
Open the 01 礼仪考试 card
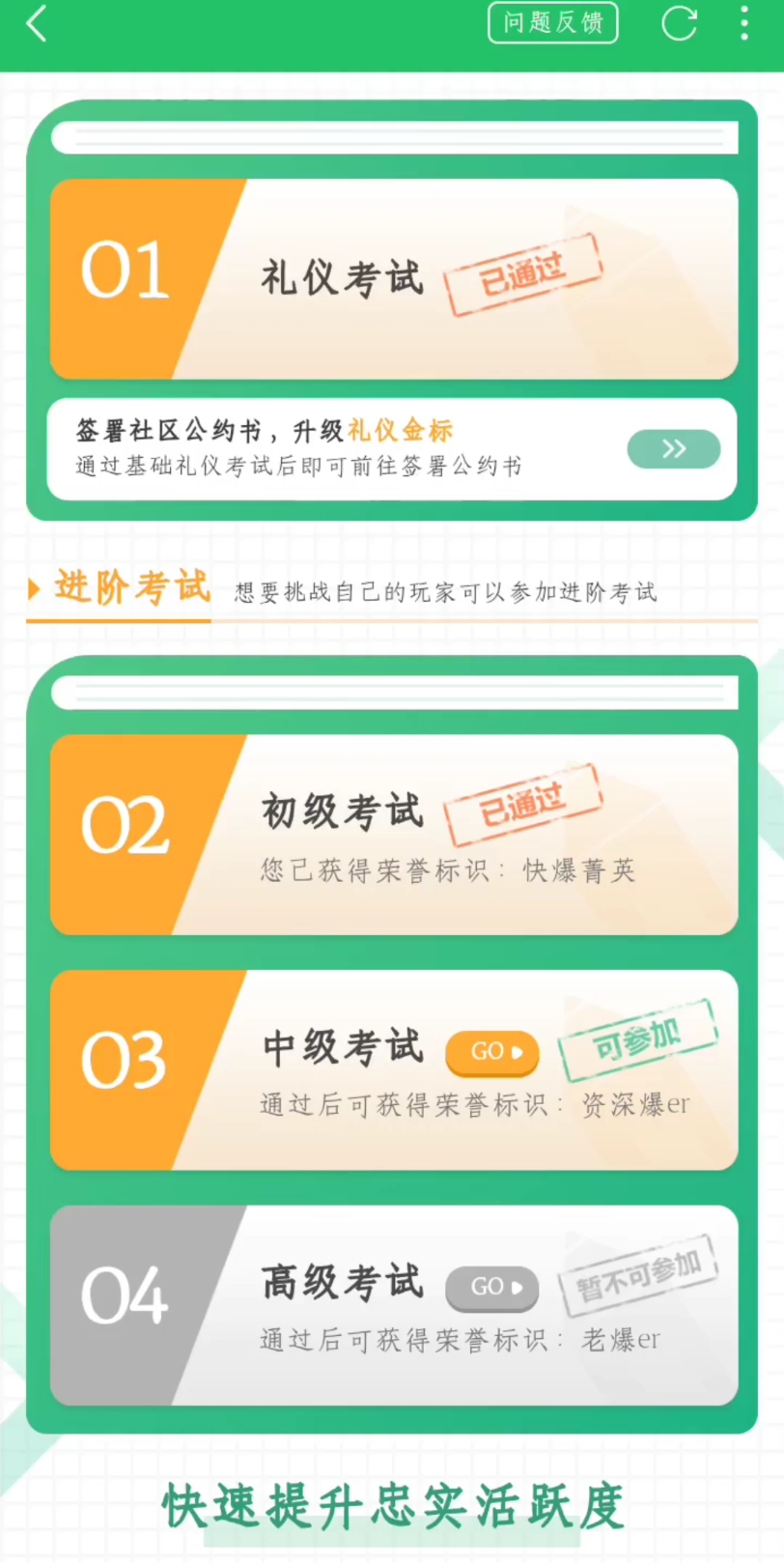[x=394, y=278]
